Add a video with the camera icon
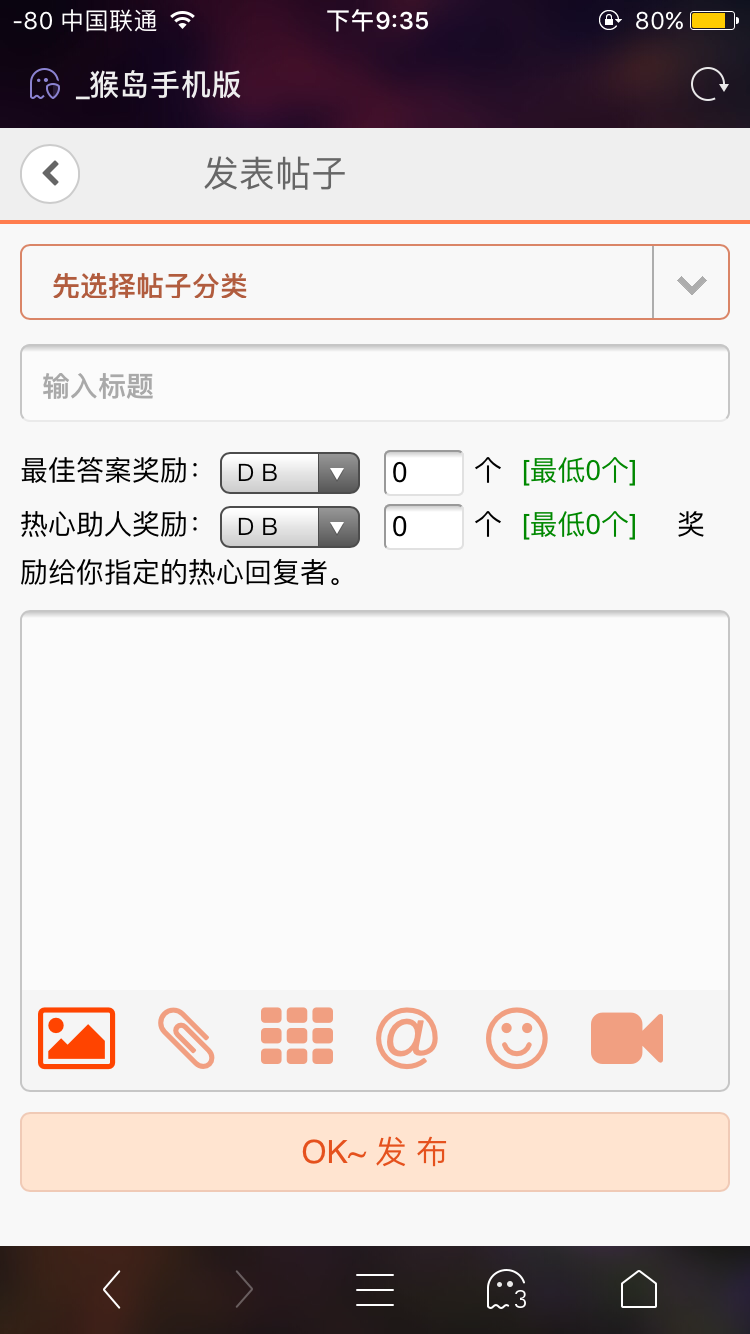750x1334 pixels. [x=627, y=1038]
